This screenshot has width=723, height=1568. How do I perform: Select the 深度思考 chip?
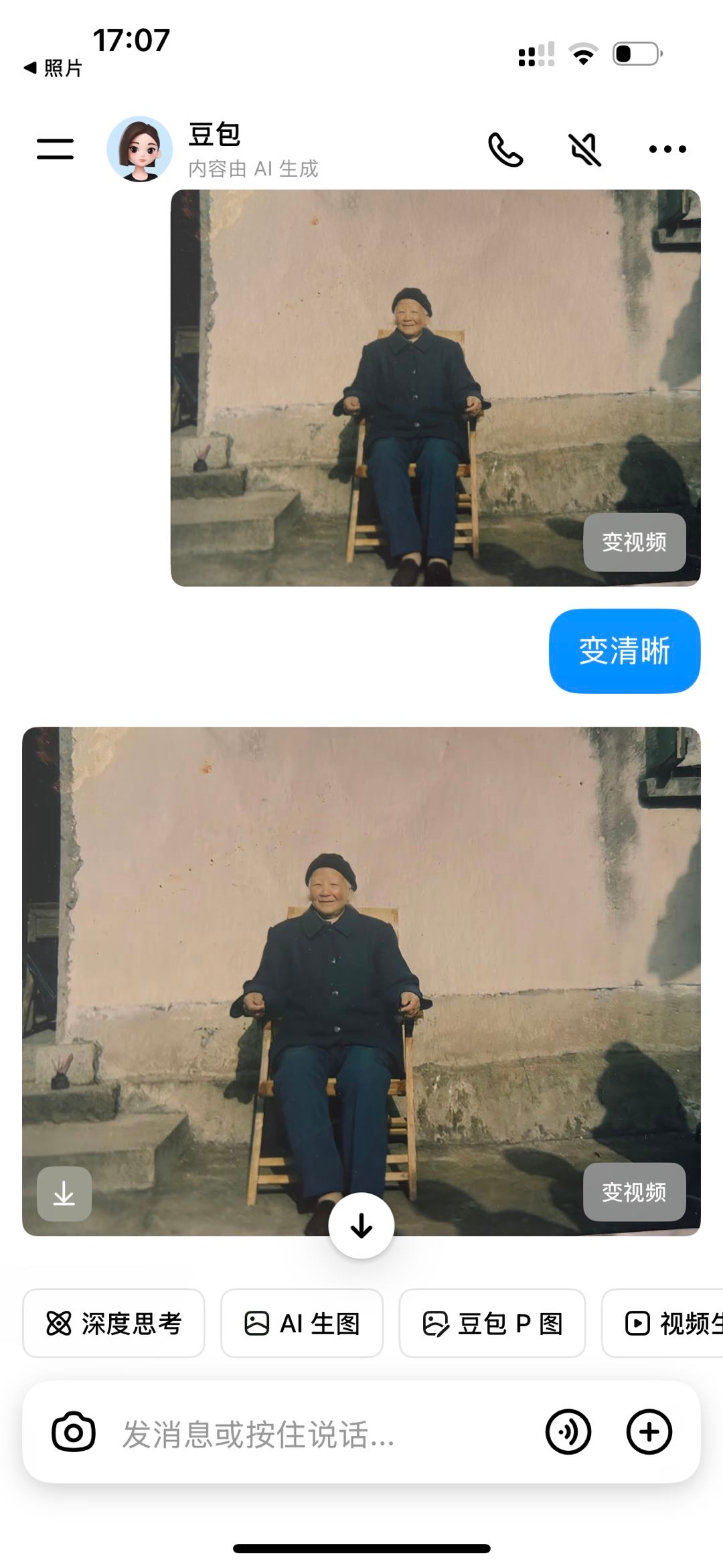pos(114,1324)
